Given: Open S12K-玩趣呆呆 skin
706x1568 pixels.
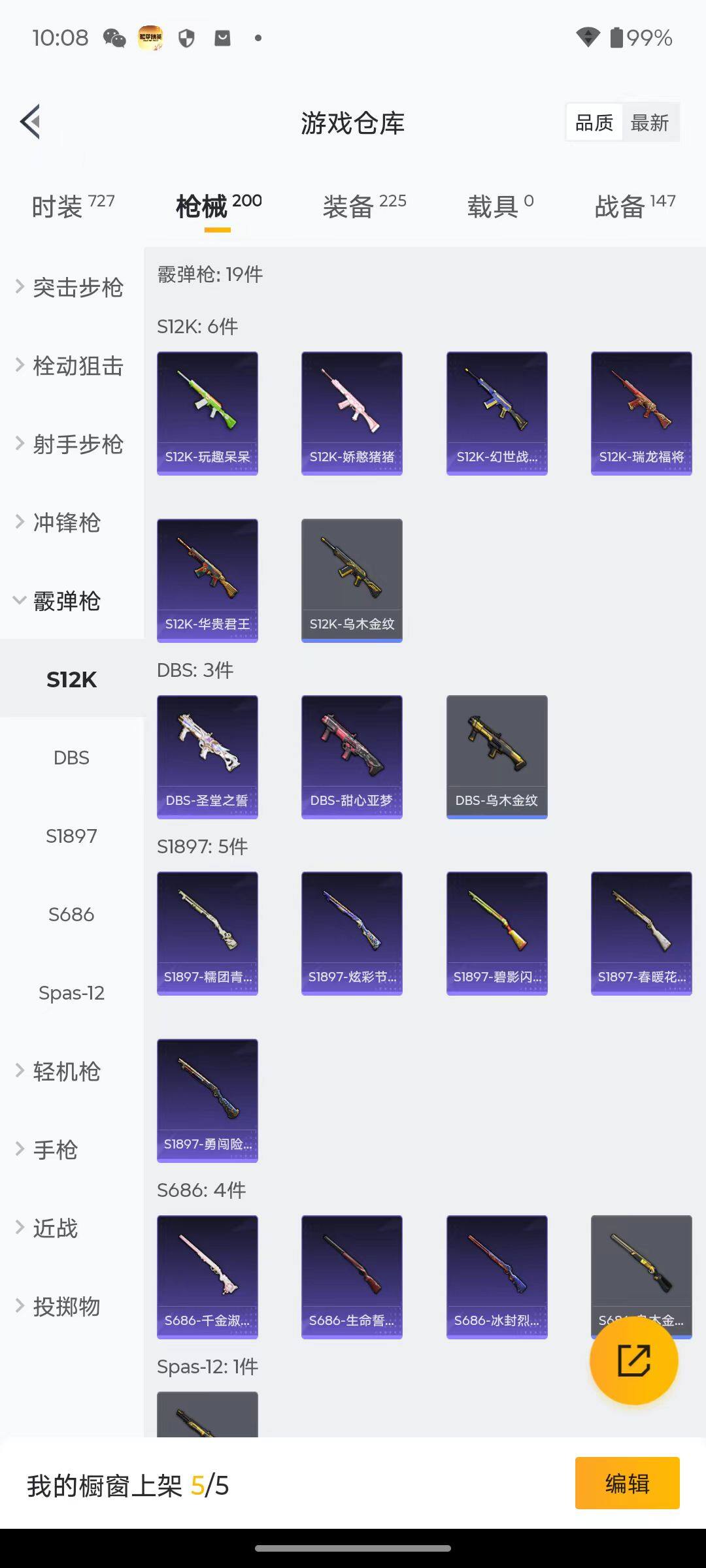Looking at the screenshot, I should [x=207, y=413].
